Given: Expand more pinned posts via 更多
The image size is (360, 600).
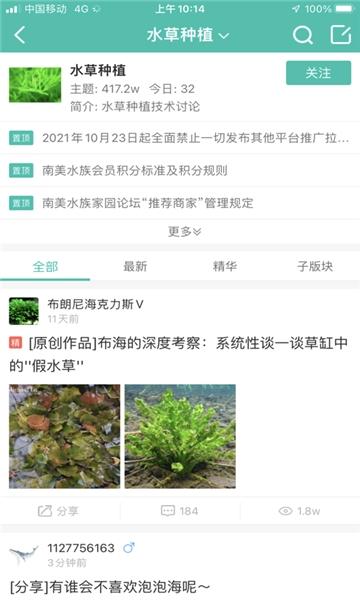Looking at the screenshot, I should pyautogui.click(x=184, y=232).
